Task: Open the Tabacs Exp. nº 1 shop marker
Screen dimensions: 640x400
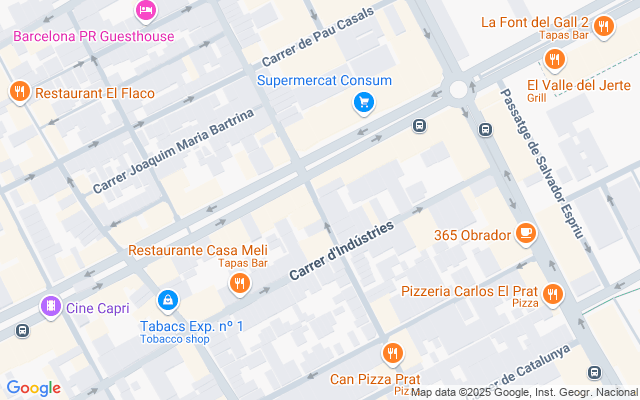Action: (167, 300)
